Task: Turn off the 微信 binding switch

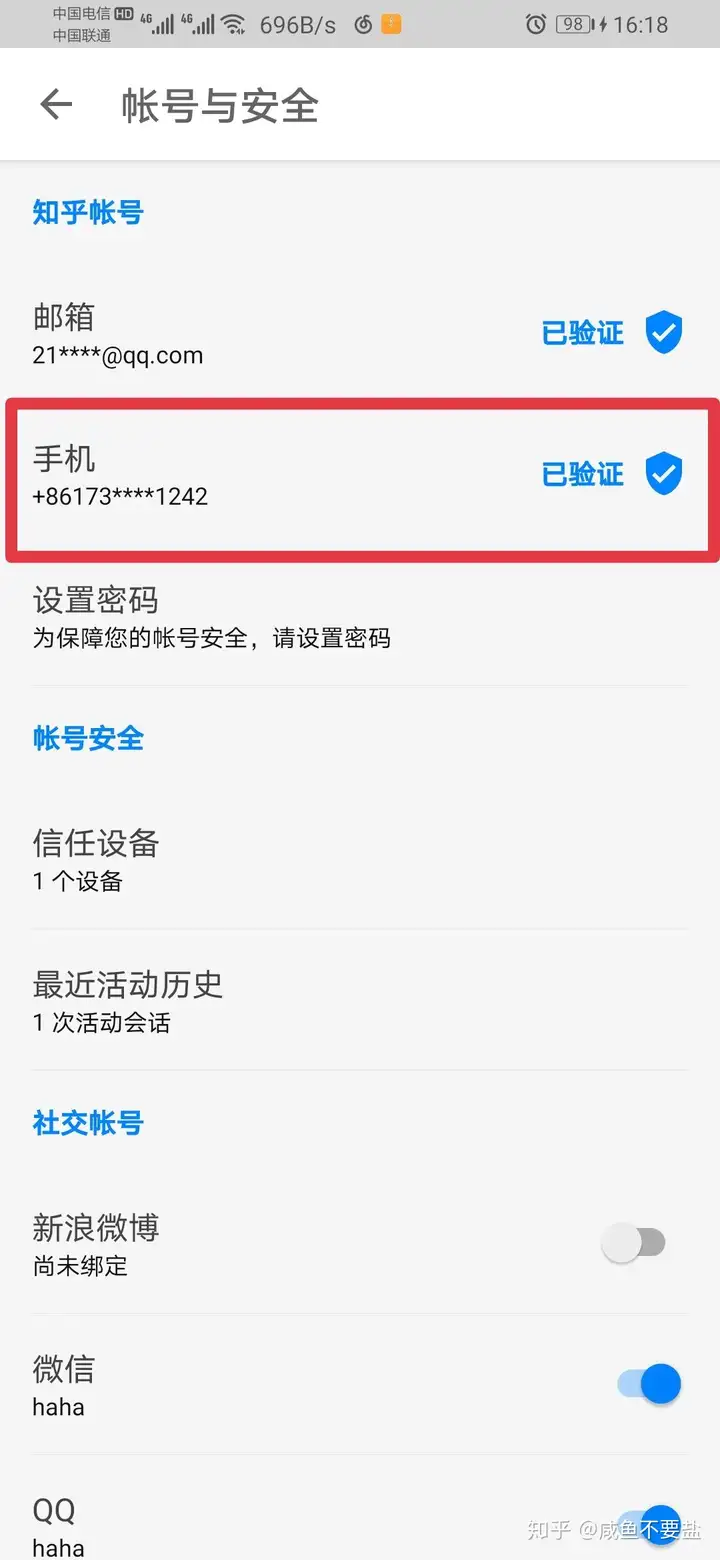Action: (x=648, y=1384)
